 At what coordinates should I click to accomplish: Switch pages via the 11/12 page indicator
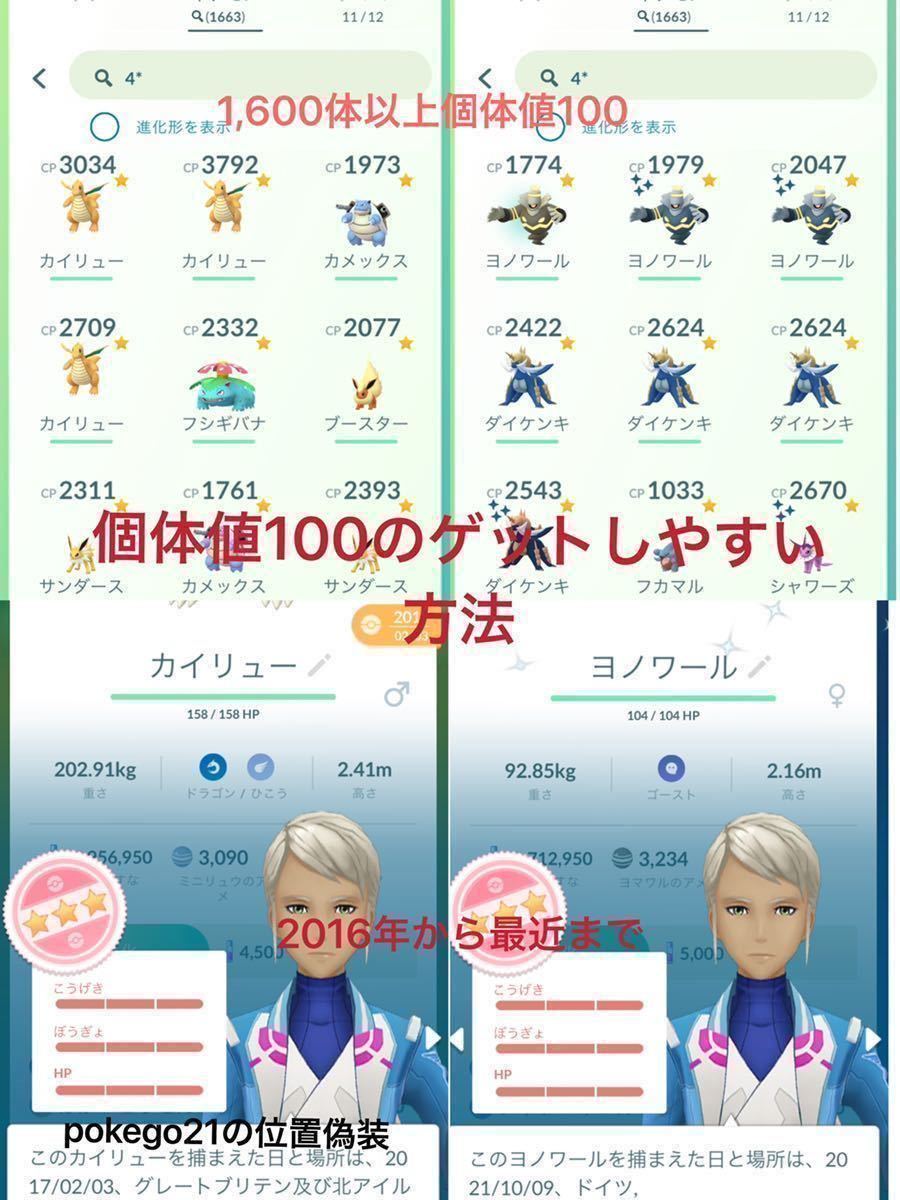[x=365, y=15]
